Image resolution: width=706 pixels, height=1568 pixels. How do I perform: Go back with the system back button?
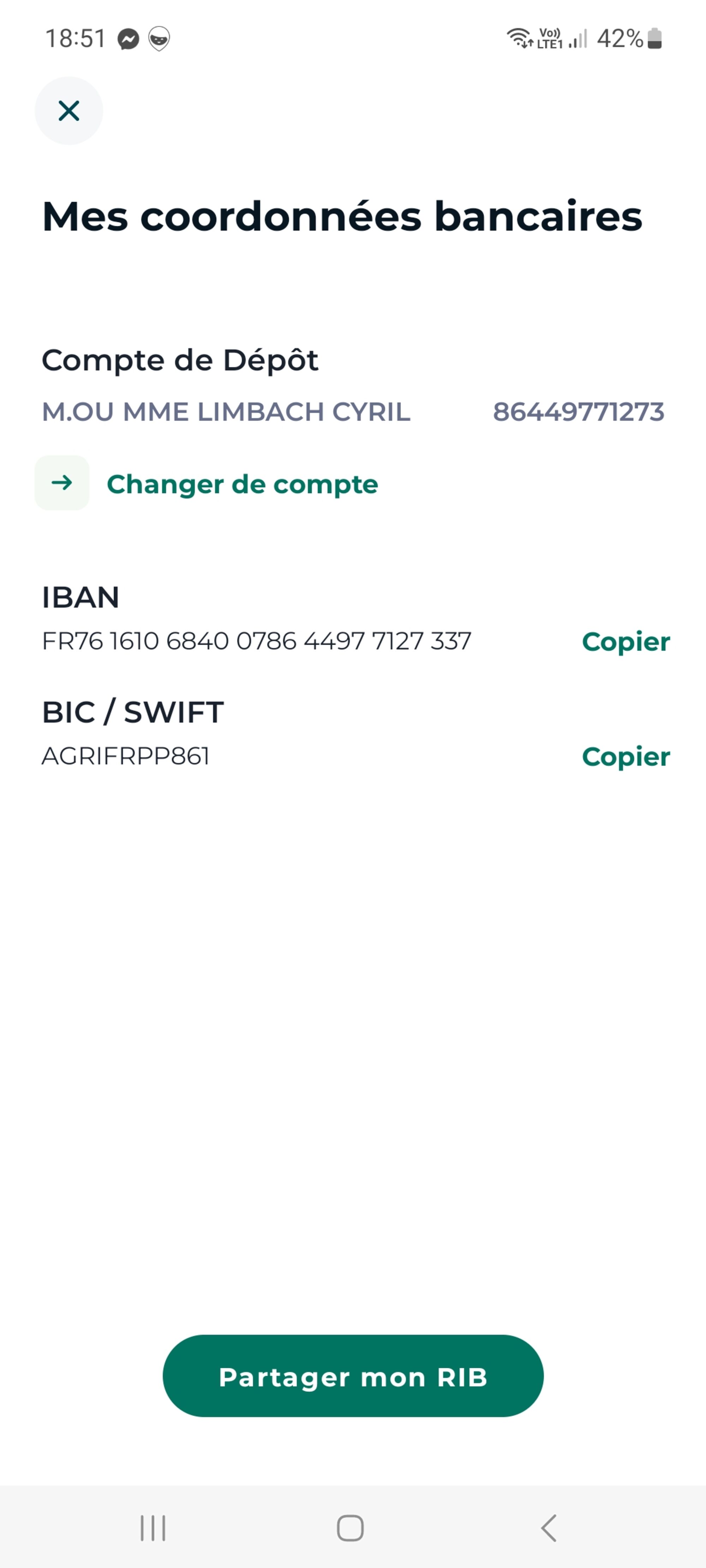pyautogui.click(x=549, y=1528)
